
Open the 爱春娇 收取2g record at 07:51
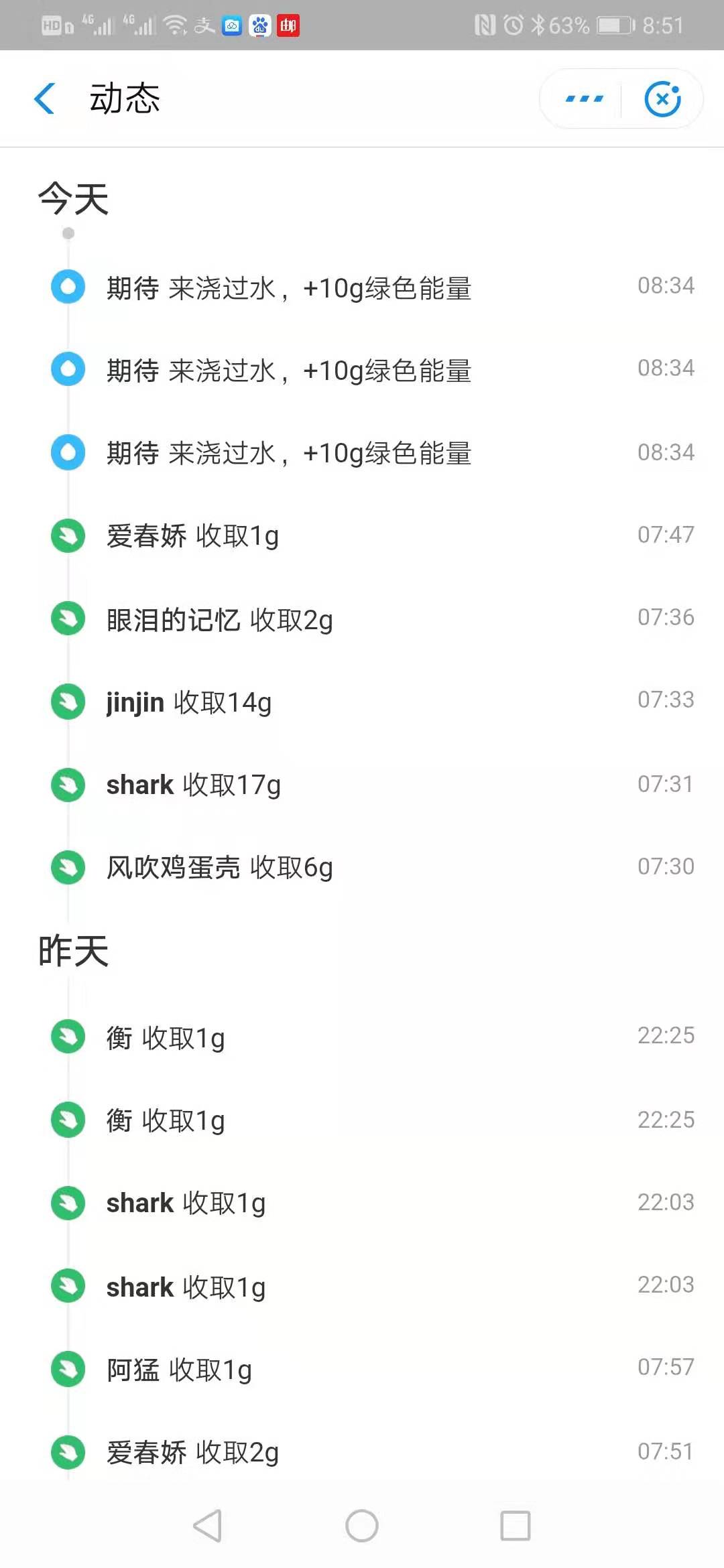192,1452
